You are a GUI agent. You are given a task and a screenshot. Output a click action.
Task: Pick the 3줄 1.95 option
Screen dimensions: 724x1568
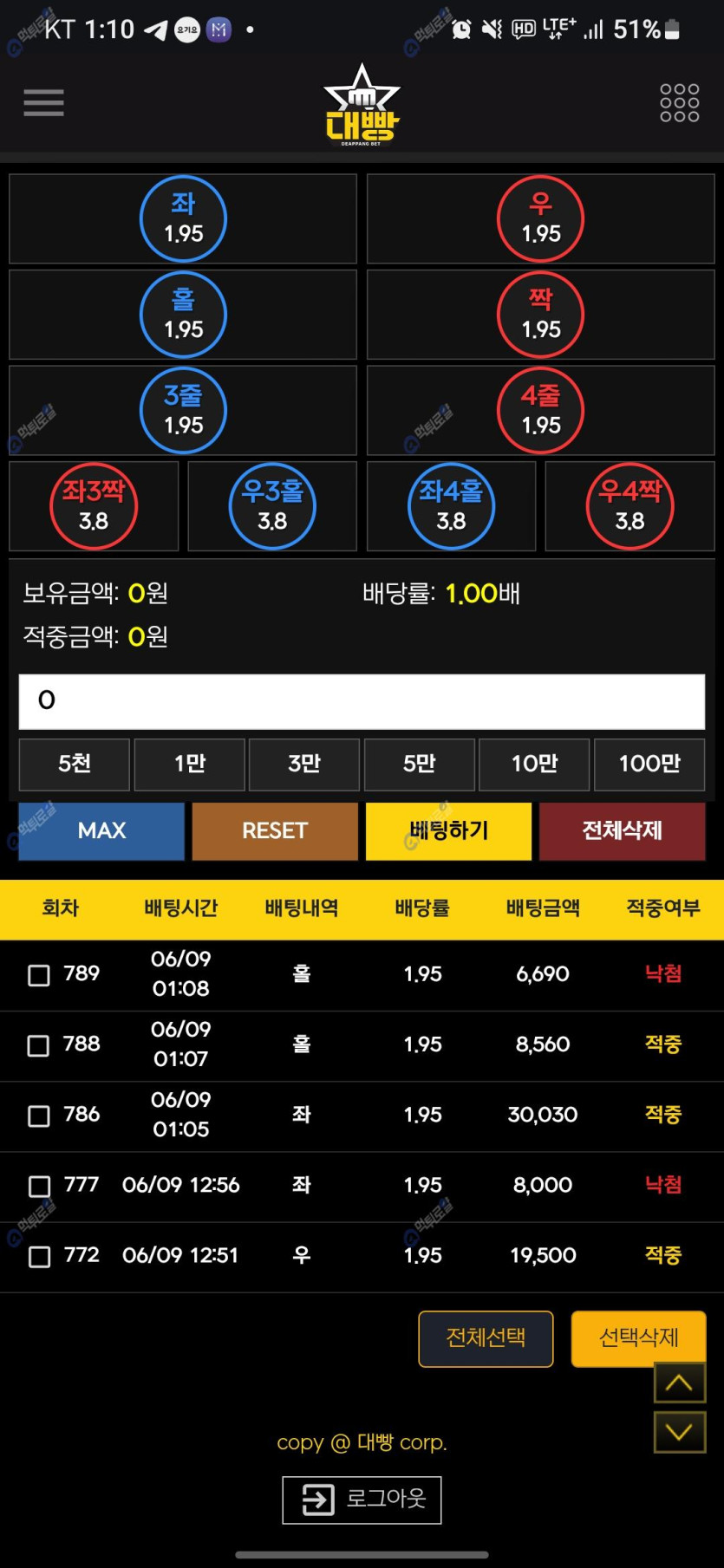click(183, 411)
